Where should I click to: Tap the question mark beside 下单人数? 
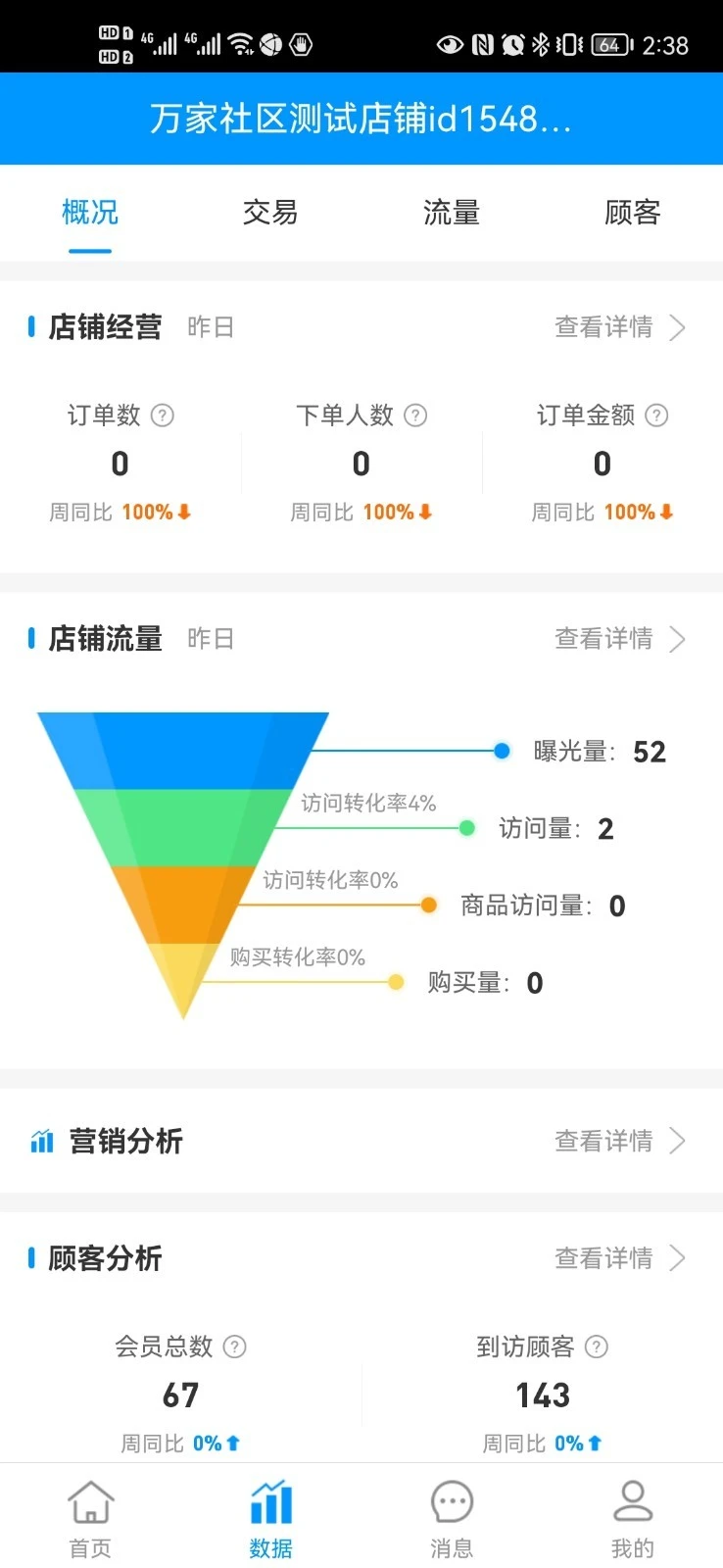point(415,416)
